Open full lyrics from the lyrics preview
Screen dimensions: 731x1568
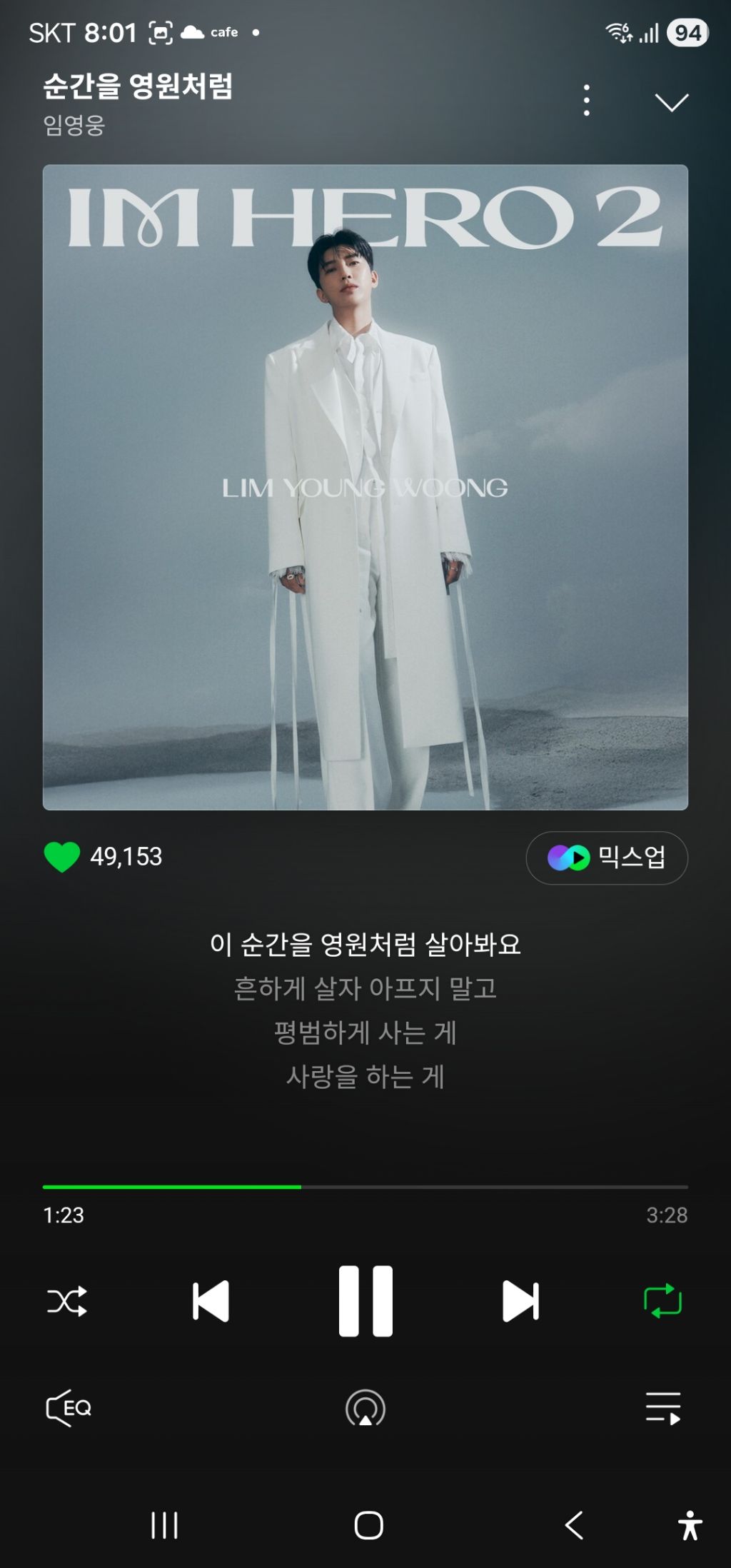click(x=365, y=1010)
